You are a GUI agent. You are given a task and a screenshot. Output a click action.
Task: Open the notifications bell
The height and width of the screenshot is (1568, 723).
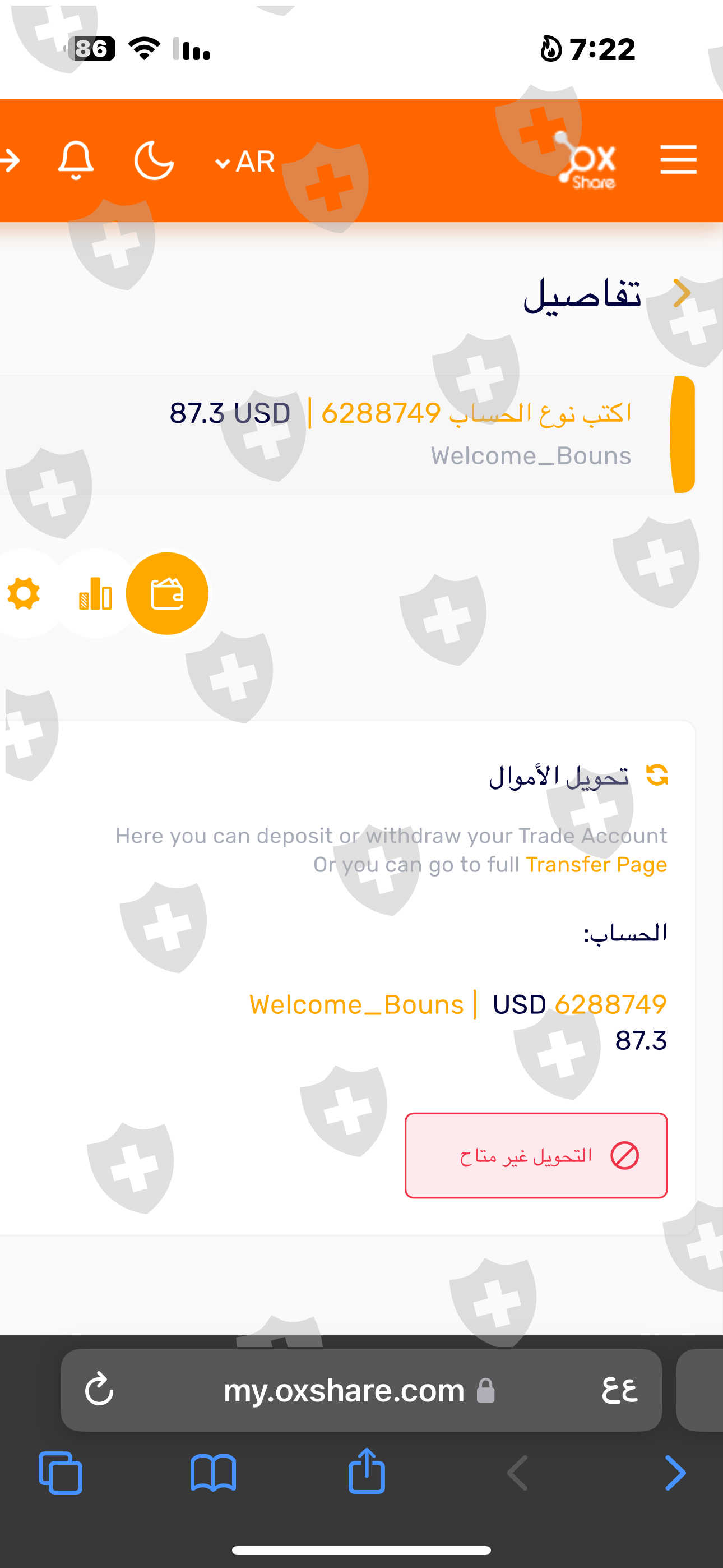pyautogui.click(x=76, y=160)
